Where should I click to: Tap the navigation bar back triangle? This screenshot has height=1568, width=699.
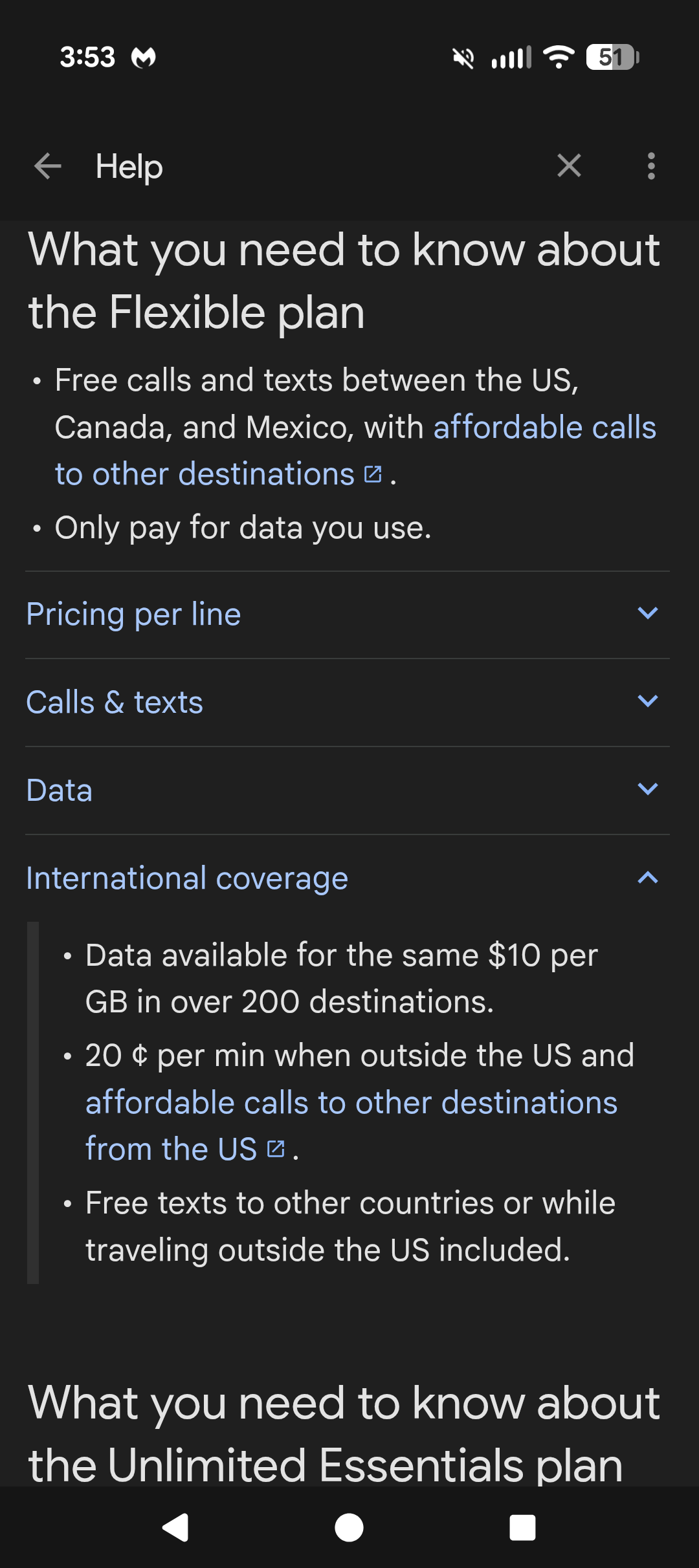click(175, 1528)
